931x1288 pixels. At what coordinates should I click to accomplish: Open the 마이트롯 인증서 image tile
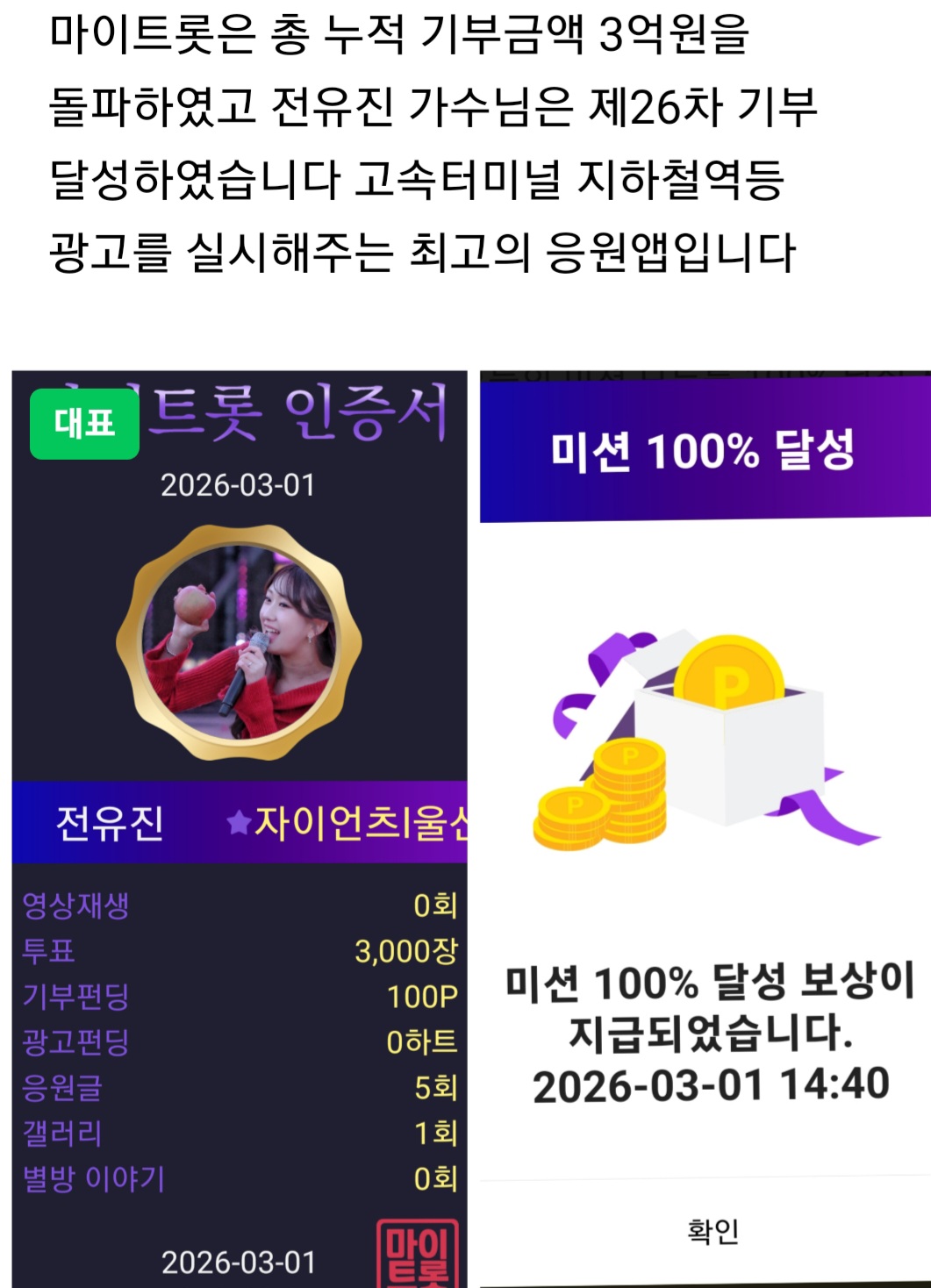click(x=239, y=828)
